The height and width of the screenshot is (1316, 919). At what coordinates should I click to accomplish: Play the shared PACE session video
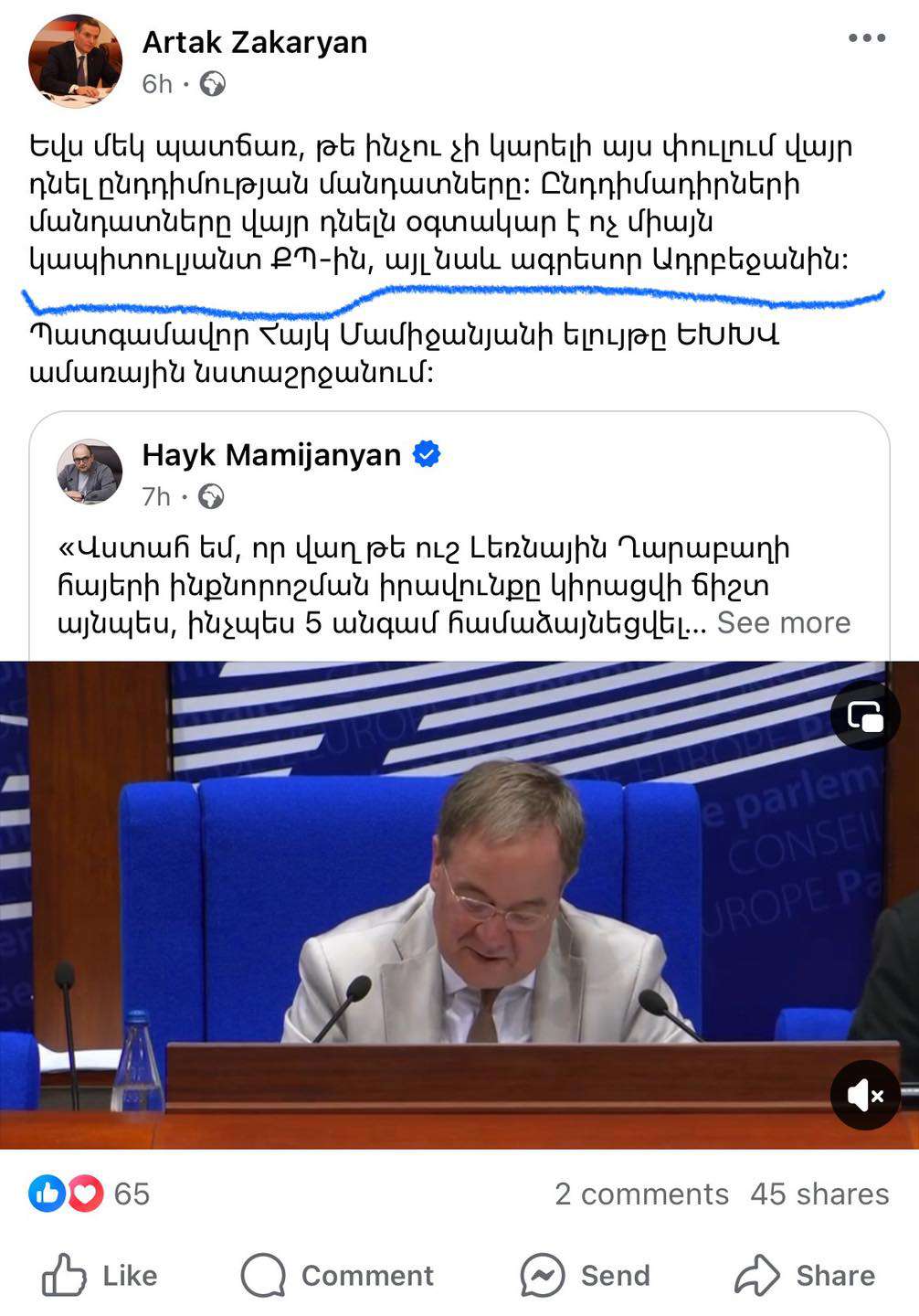(457, 905)
